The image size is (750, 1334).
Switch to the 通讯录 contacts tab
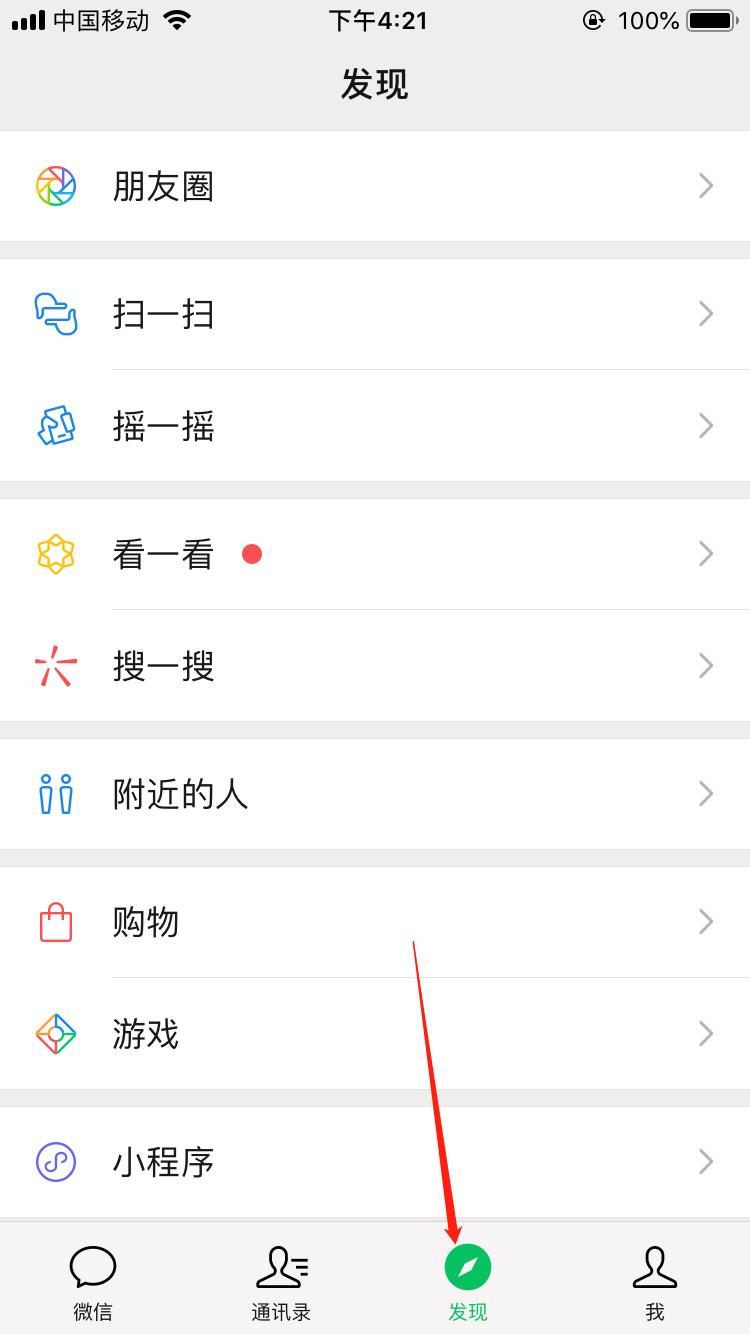click(x=280, y=1278)
